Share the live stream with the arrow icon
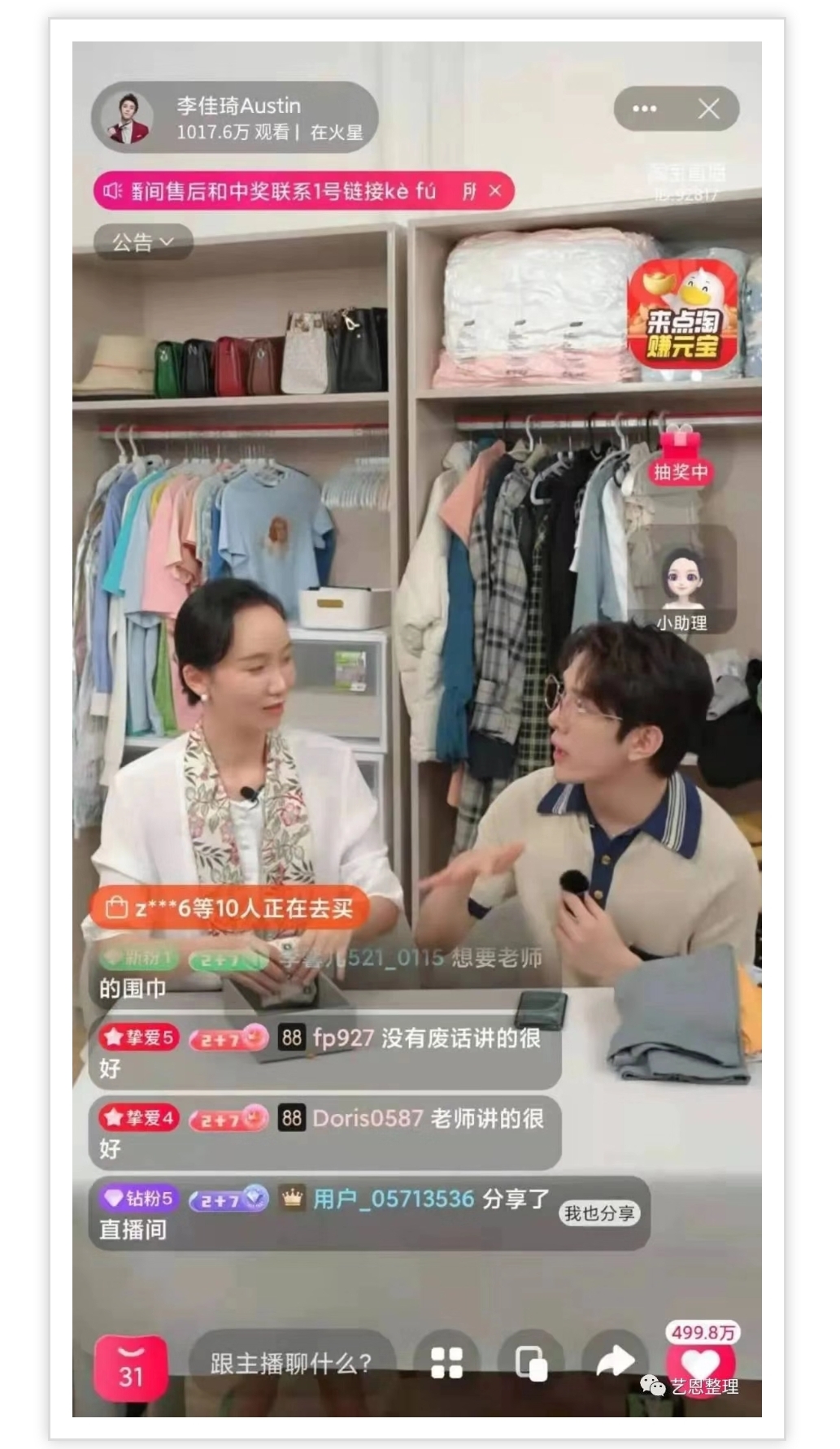 tap(615, 1361)
